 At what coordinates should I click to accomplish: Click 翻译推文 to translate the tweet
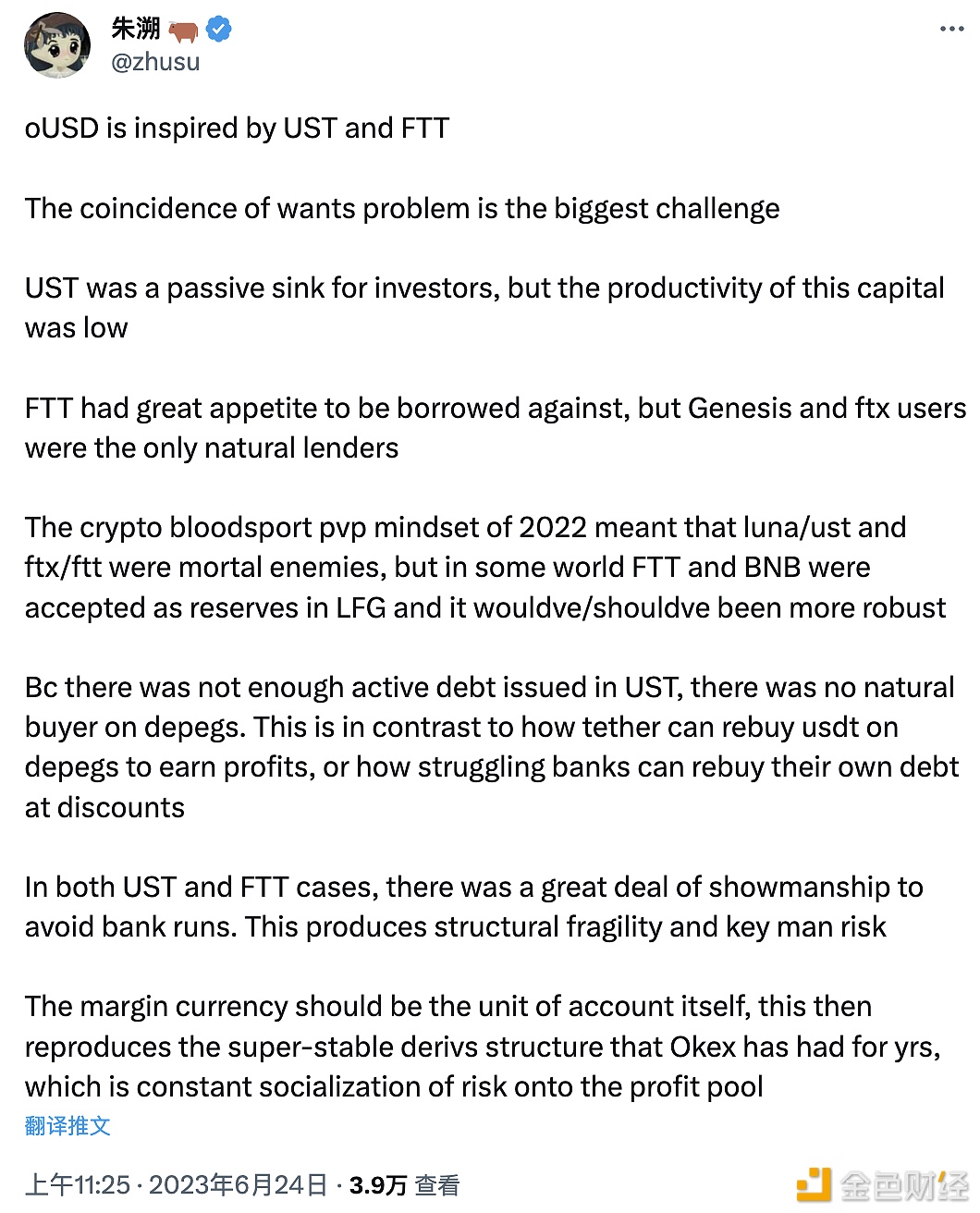(x=67, y=1126)
